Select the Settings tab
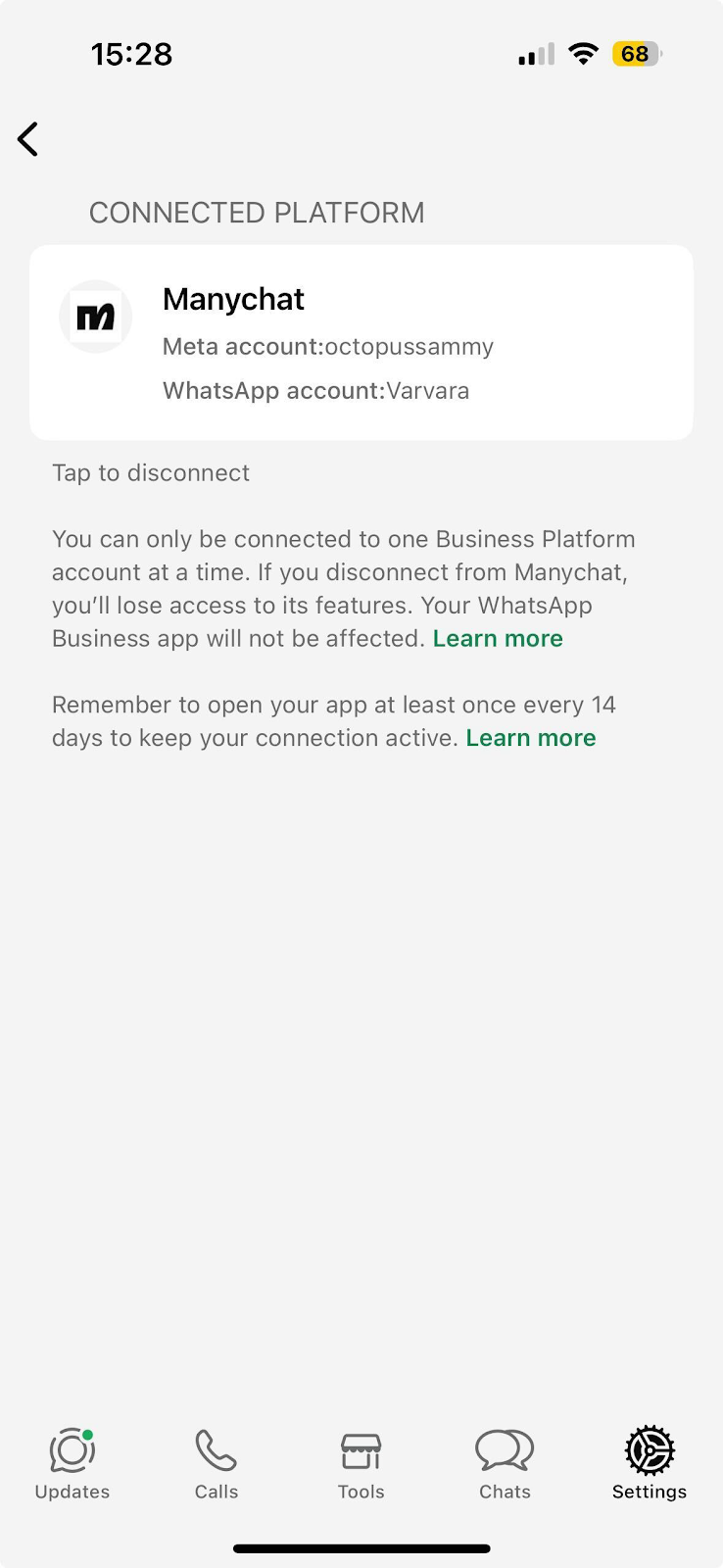The width and height of the screenshot is (723, 1568). pyautogui.click(x=649, y=1464)
